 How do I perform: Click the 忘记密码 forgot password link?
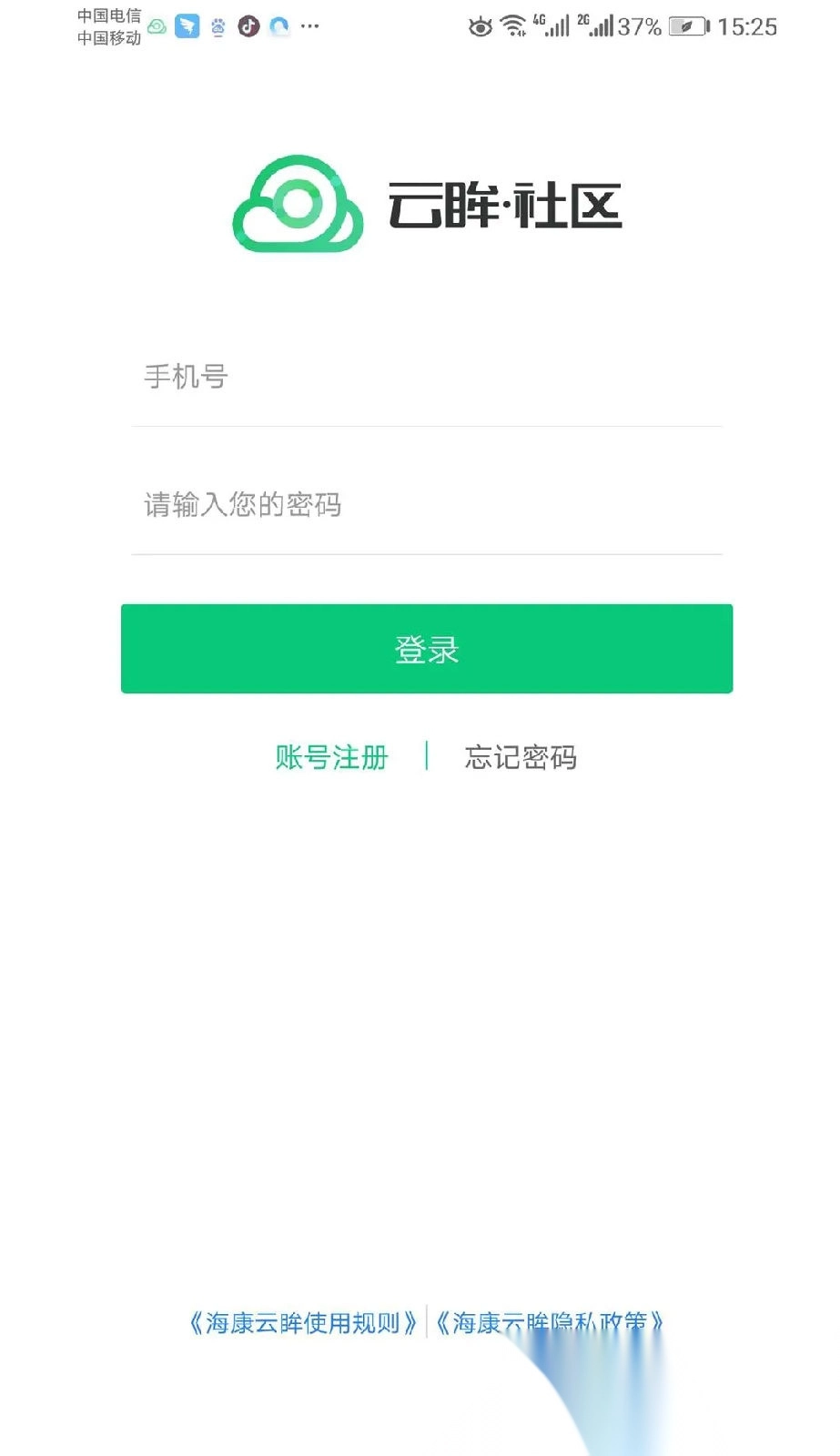point(521,757)
